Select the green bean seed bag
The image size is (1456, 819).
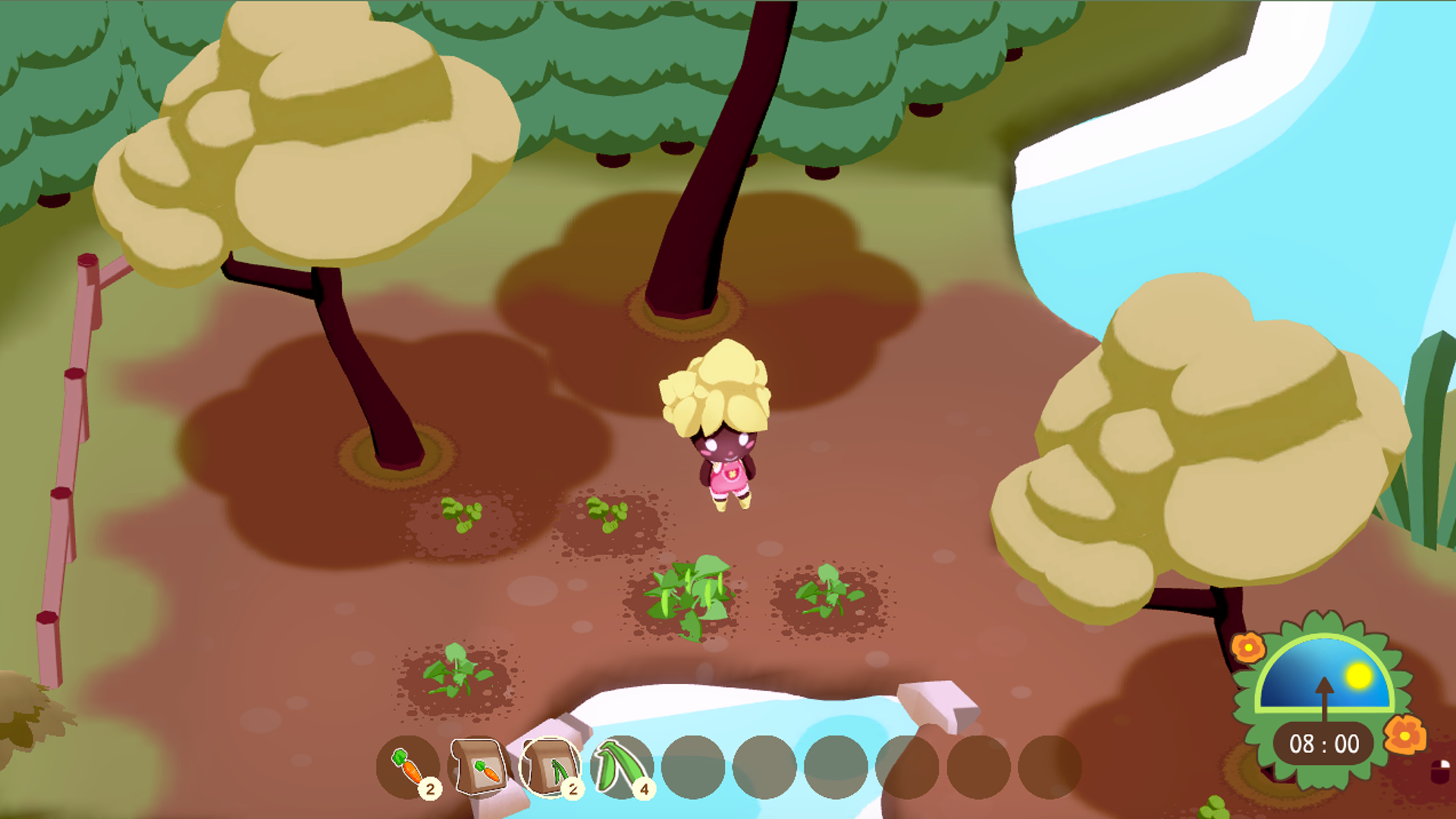(550, 767)
